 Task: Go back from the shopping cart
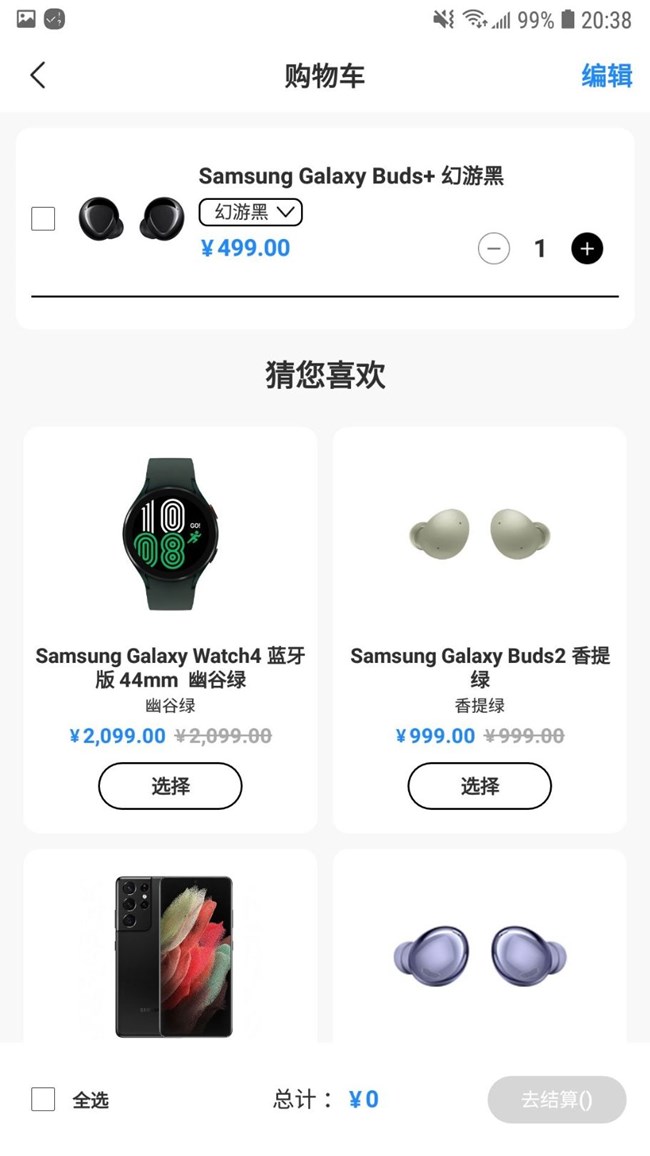(x=38, y=75)
